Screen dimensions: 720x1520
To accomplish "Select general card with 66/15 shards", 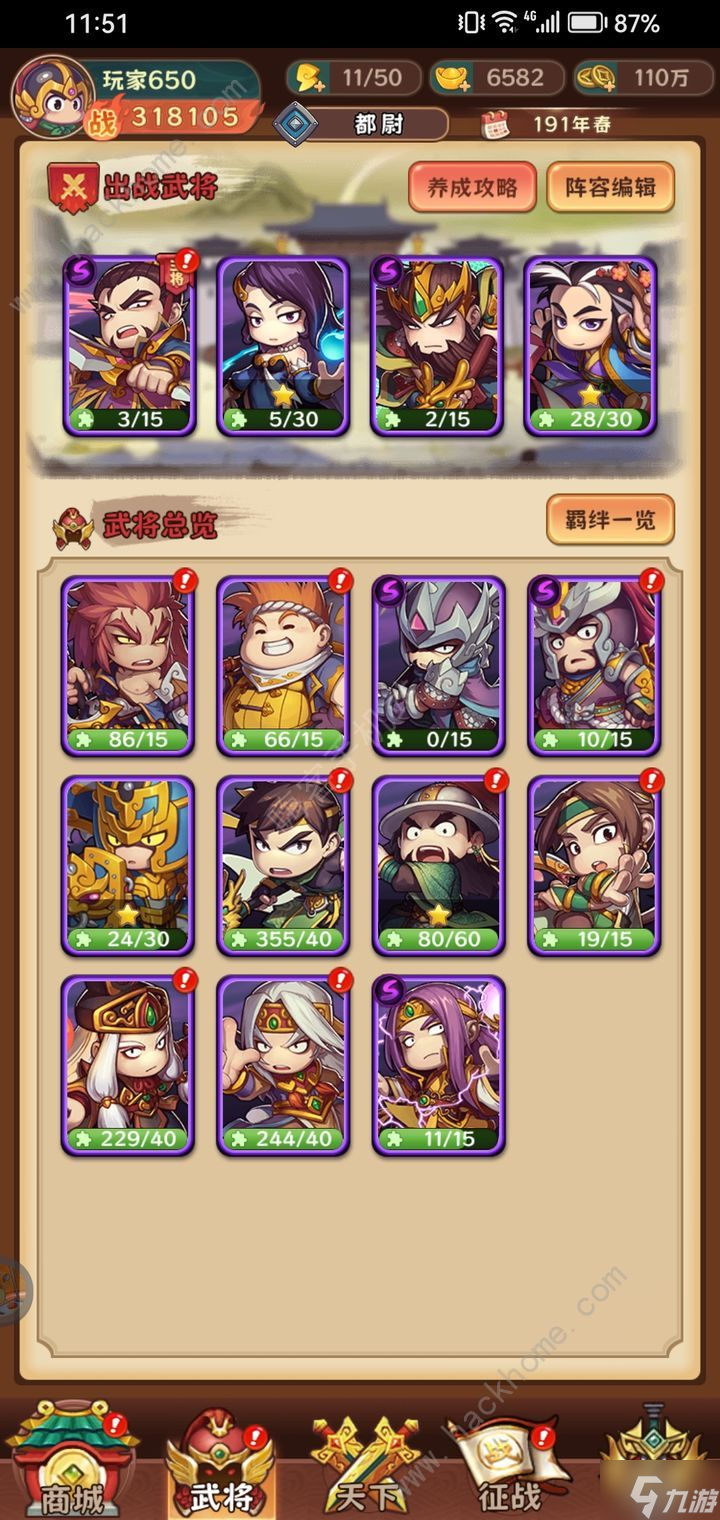I will coord(282,665).
